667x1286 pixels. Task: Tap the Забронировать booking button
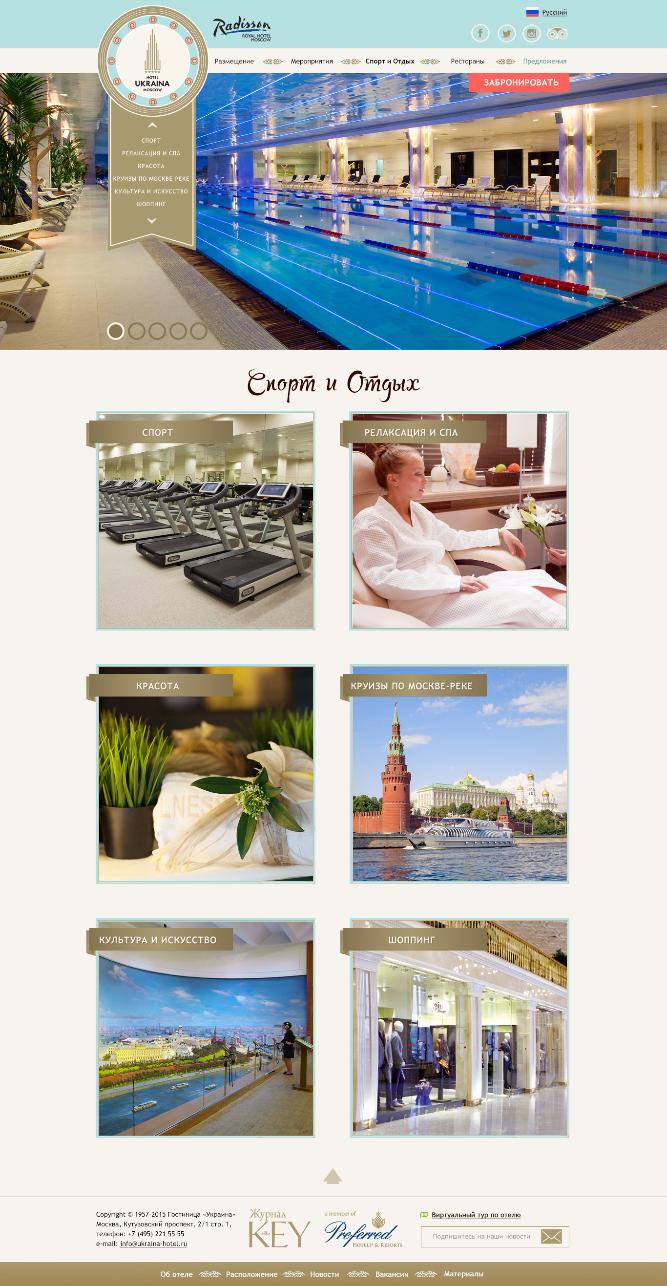point(519,82)
